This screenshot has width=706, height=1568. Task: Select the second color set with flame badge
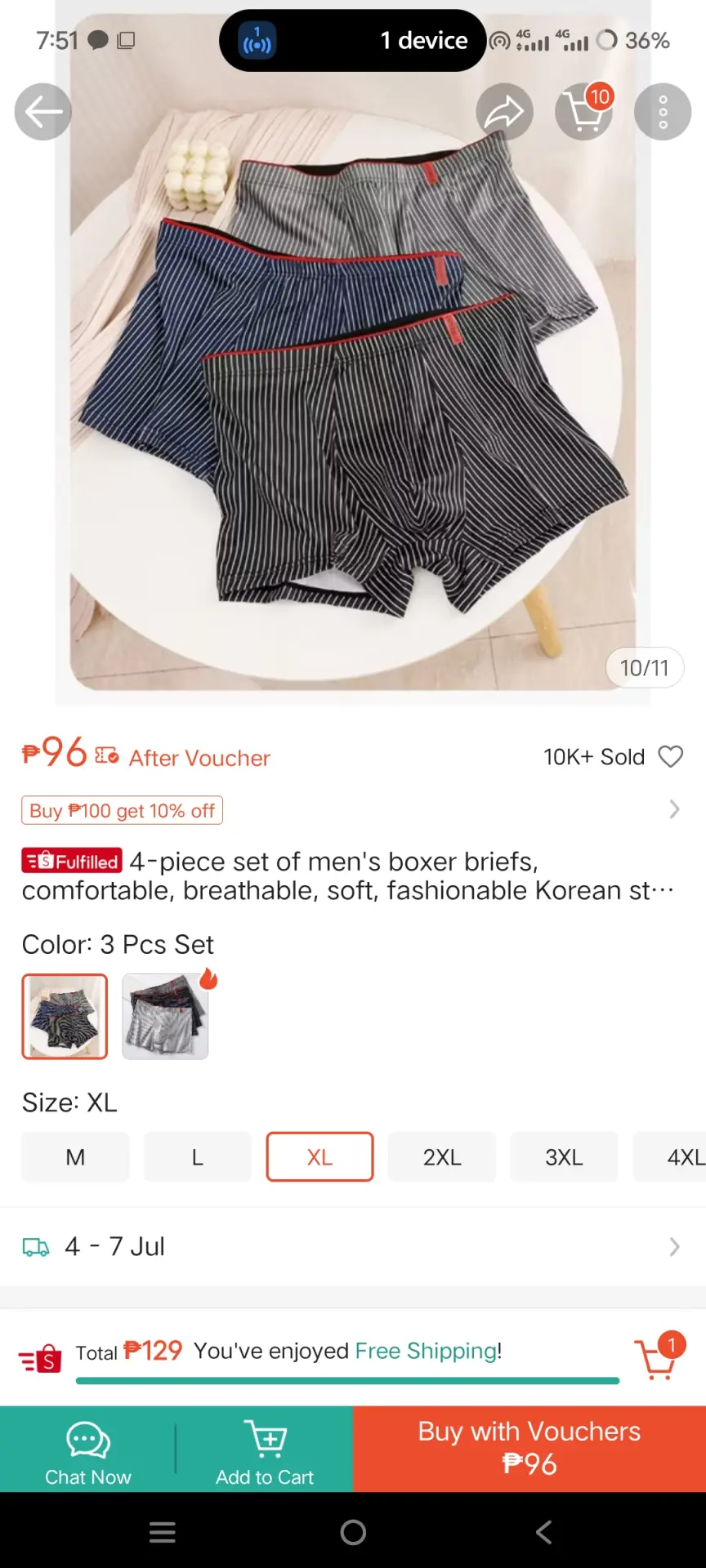(x=165, y=1017)
